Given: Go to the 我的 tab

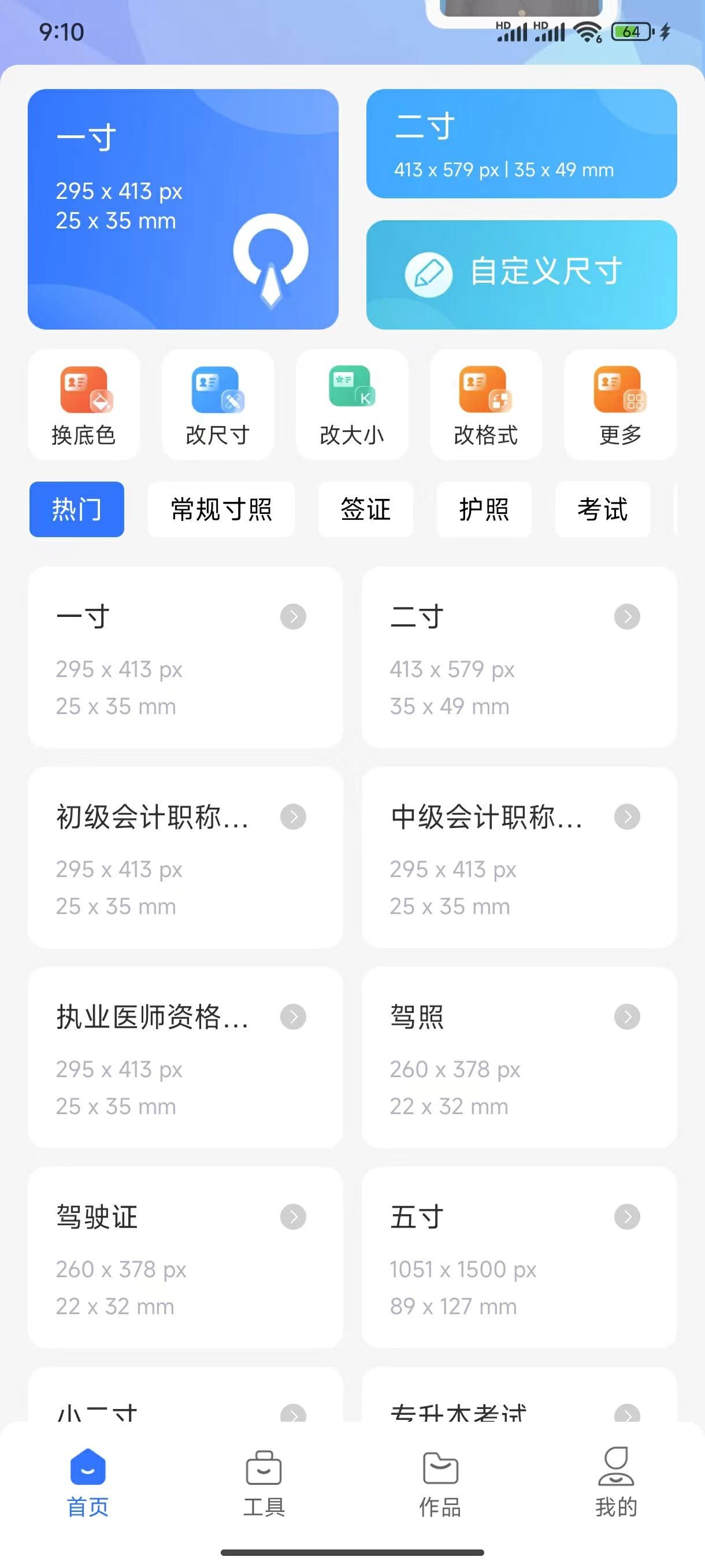Looking at the screenshot, I should [x=616, y=1484].
